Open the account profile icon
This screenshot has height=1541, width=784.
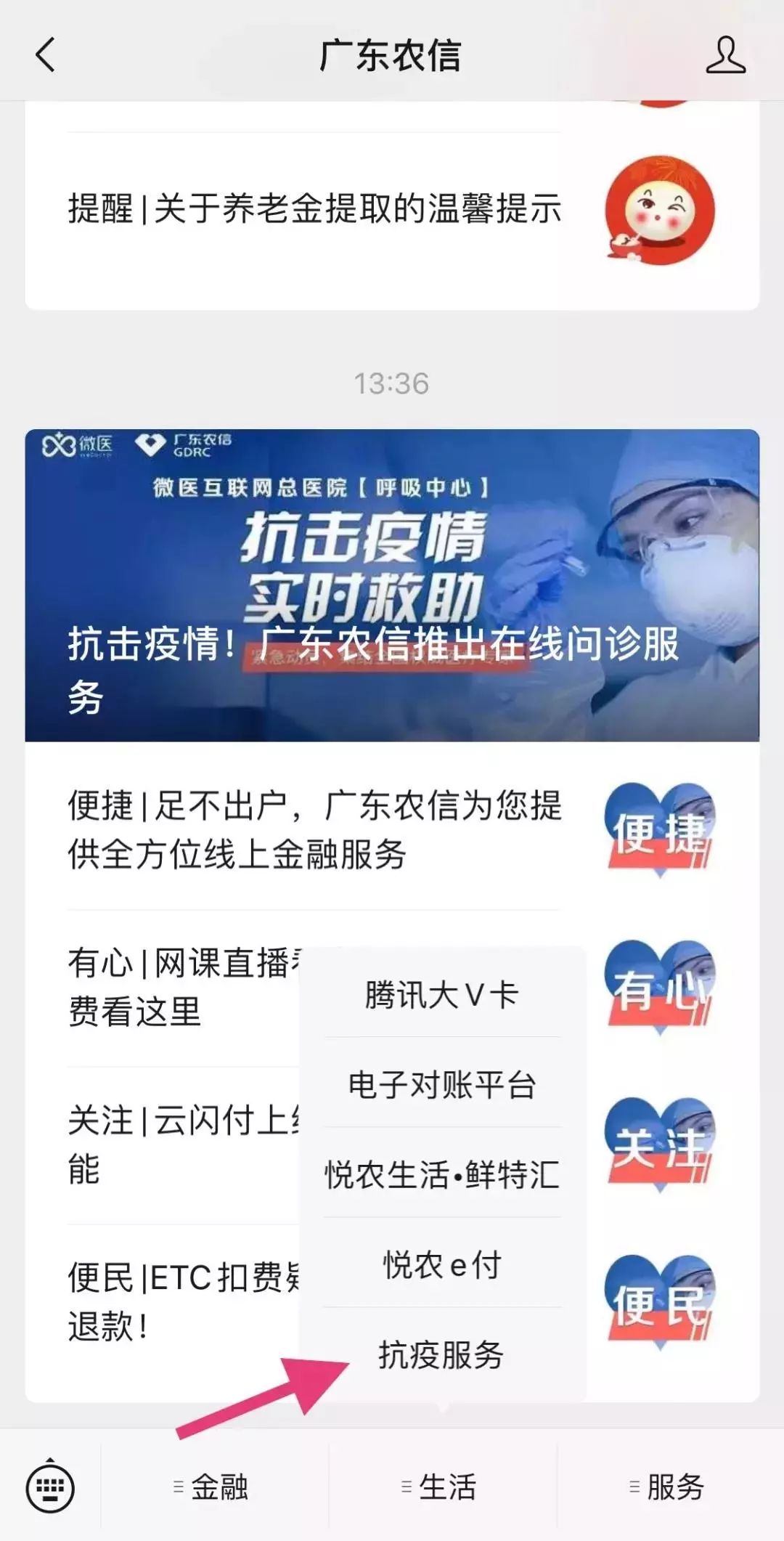pos(725,56)
